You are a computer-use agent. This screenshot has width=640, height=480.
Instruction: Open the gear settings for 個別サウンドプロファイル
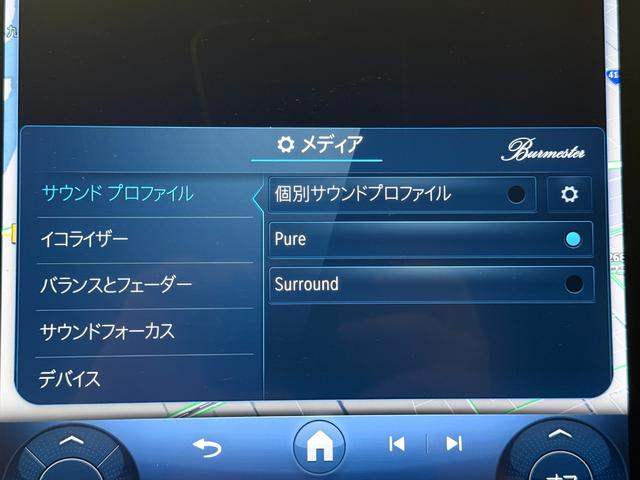click(x=569, y=194)
